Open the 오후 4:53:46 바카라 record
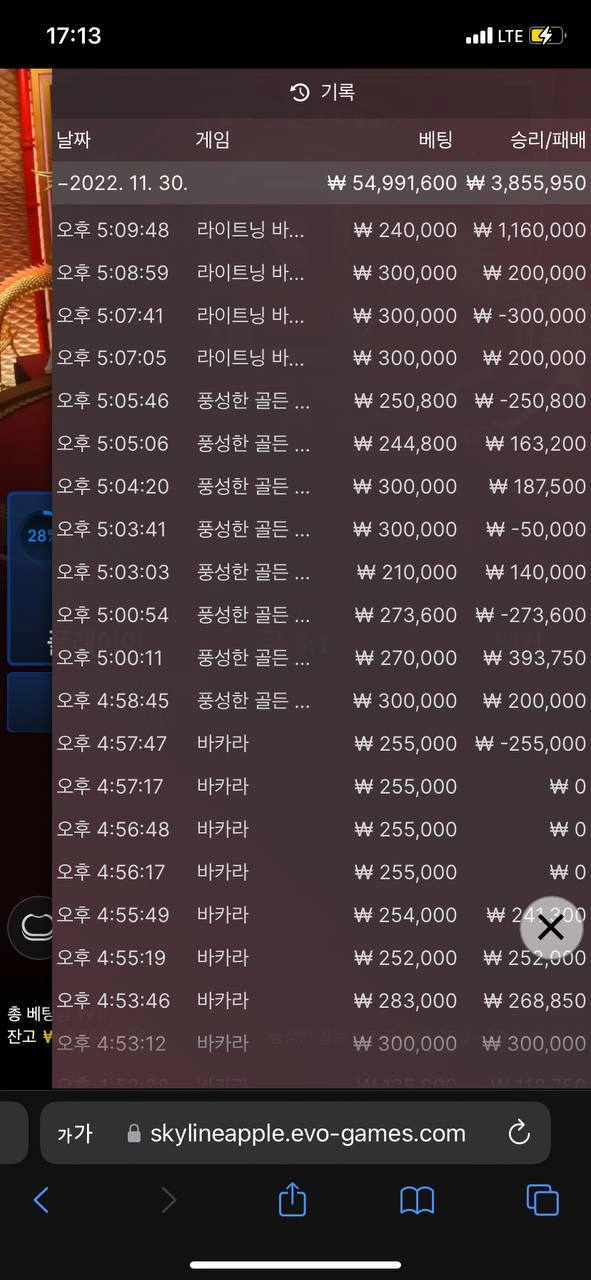 point(321,1000)
